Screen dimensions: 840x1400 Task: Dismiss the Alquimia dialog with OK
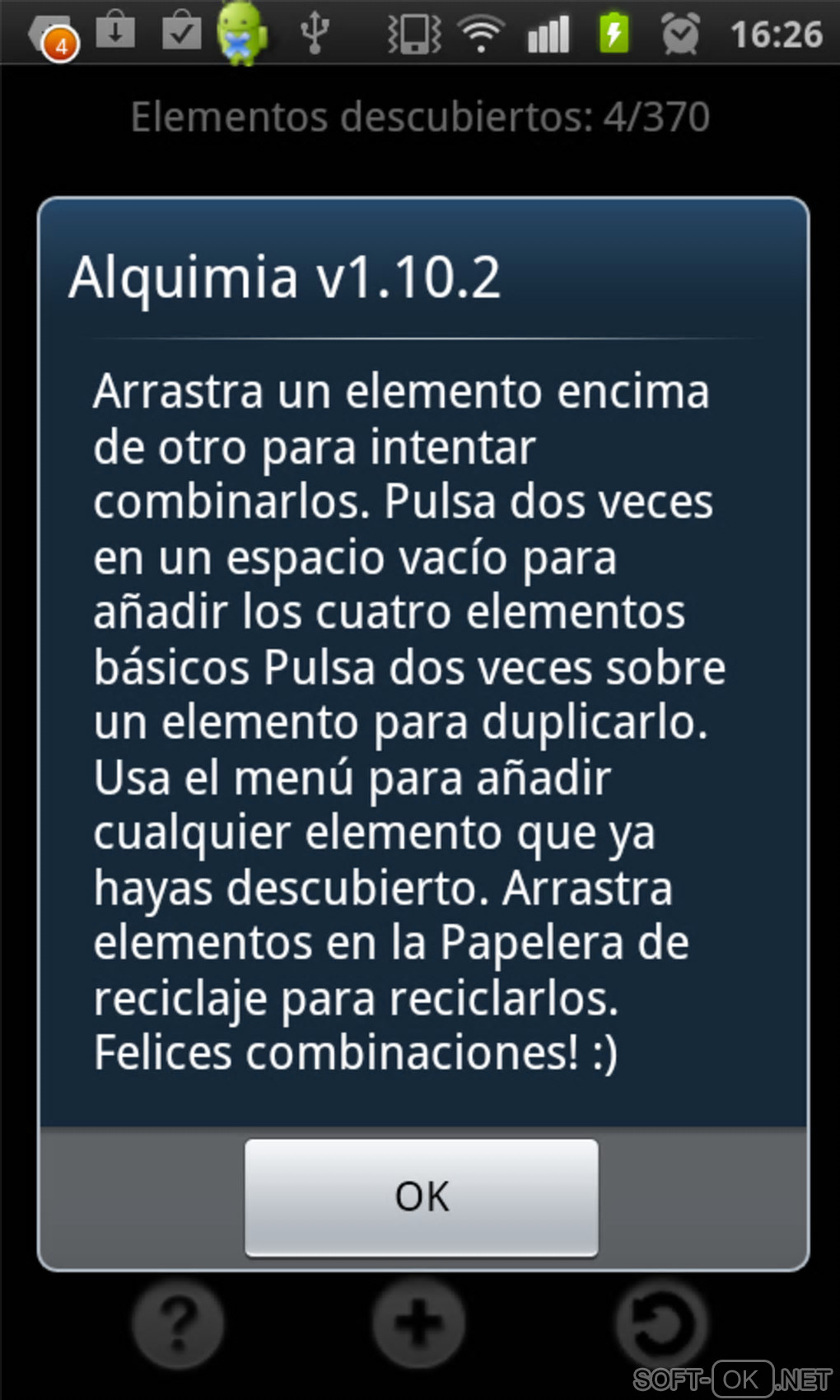point(421,1197)
